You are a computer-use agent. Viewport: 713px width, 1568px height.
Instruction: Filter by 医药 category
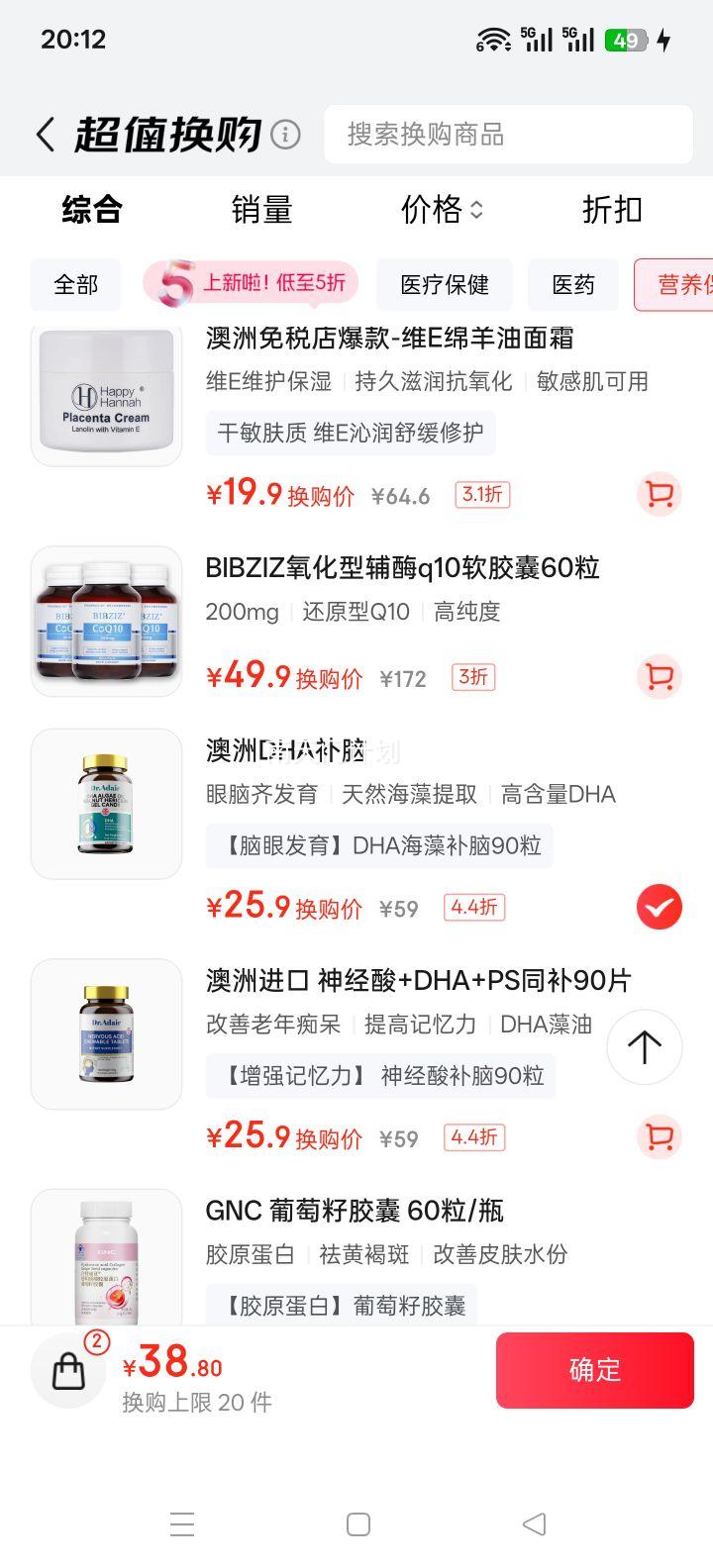point(573,285)
